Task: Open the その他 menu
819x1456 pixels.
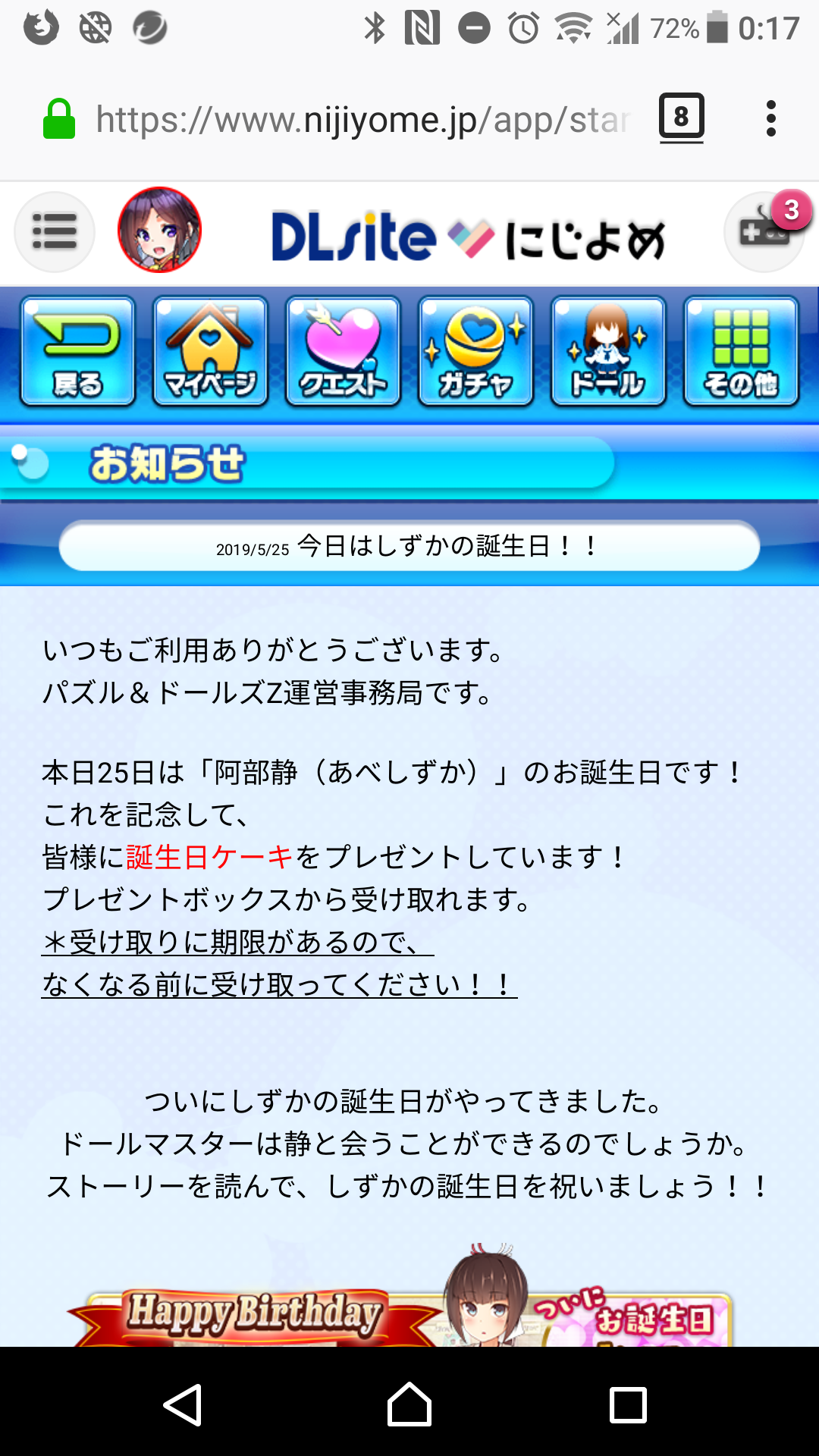Action: pos(741,351)
